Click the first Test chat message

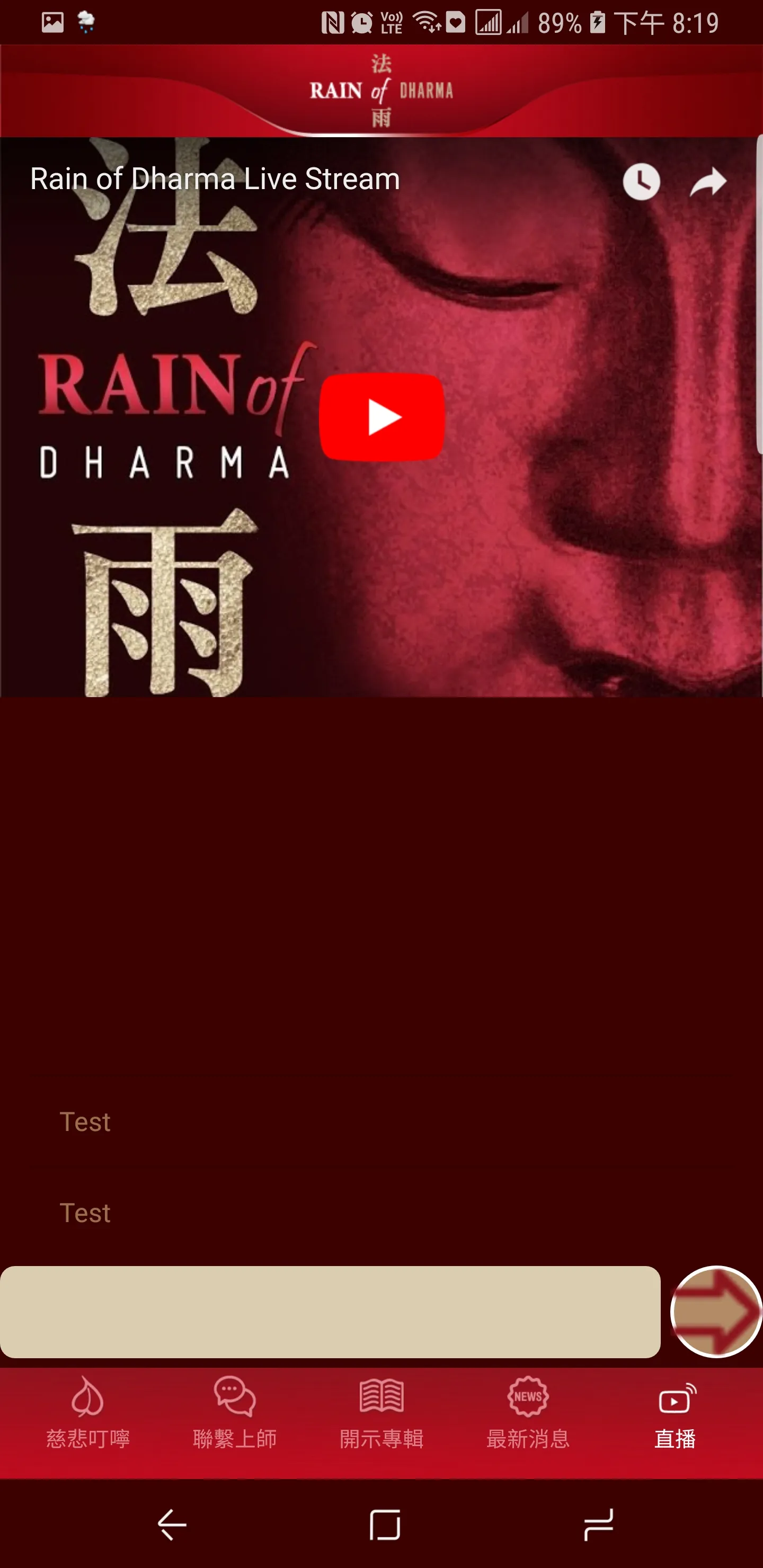(x=85, y=1121)
